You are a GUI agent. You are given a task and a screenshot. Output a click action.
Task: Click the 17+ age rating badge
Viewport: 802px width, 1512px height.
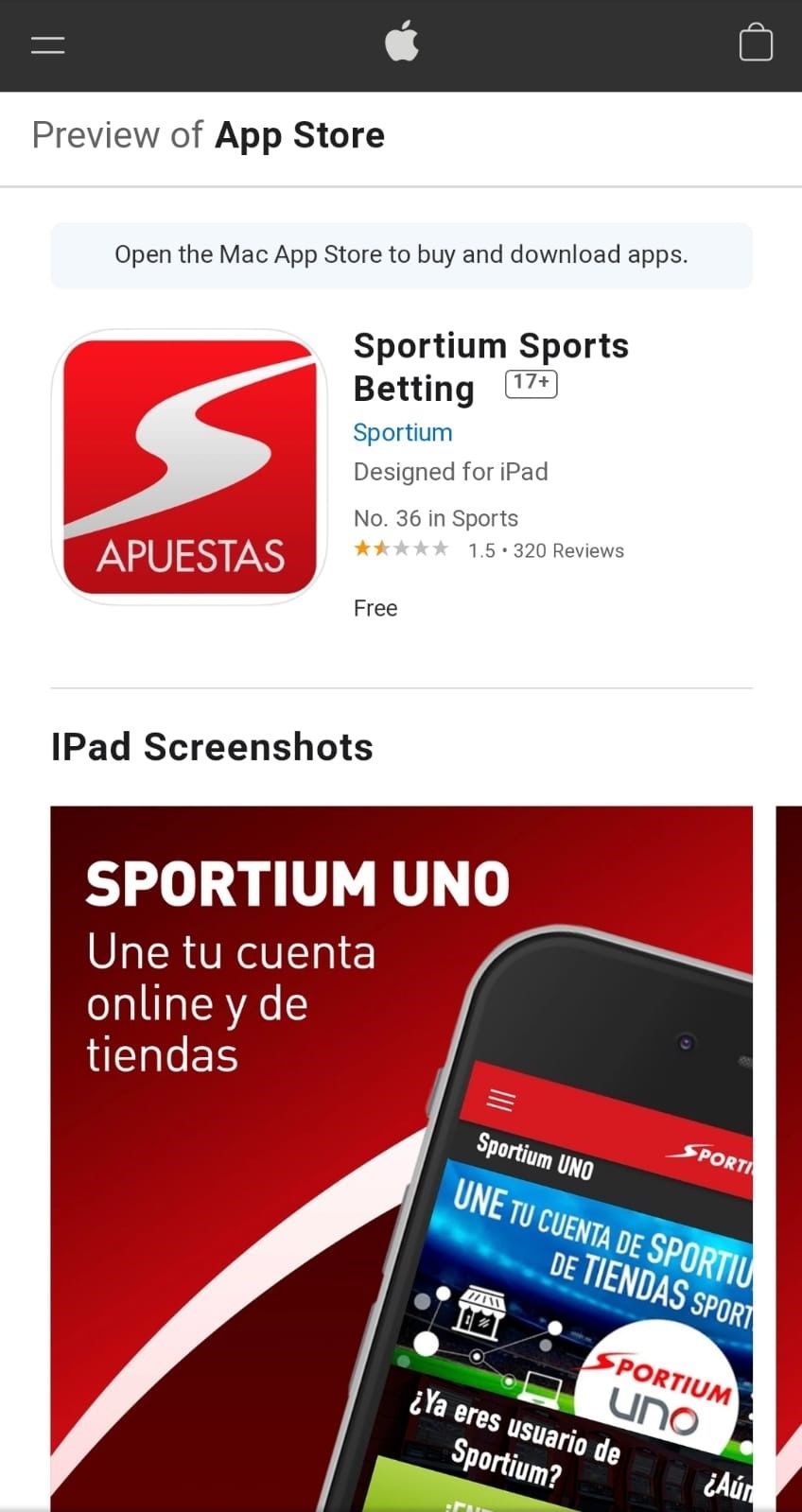click(531, 384)
